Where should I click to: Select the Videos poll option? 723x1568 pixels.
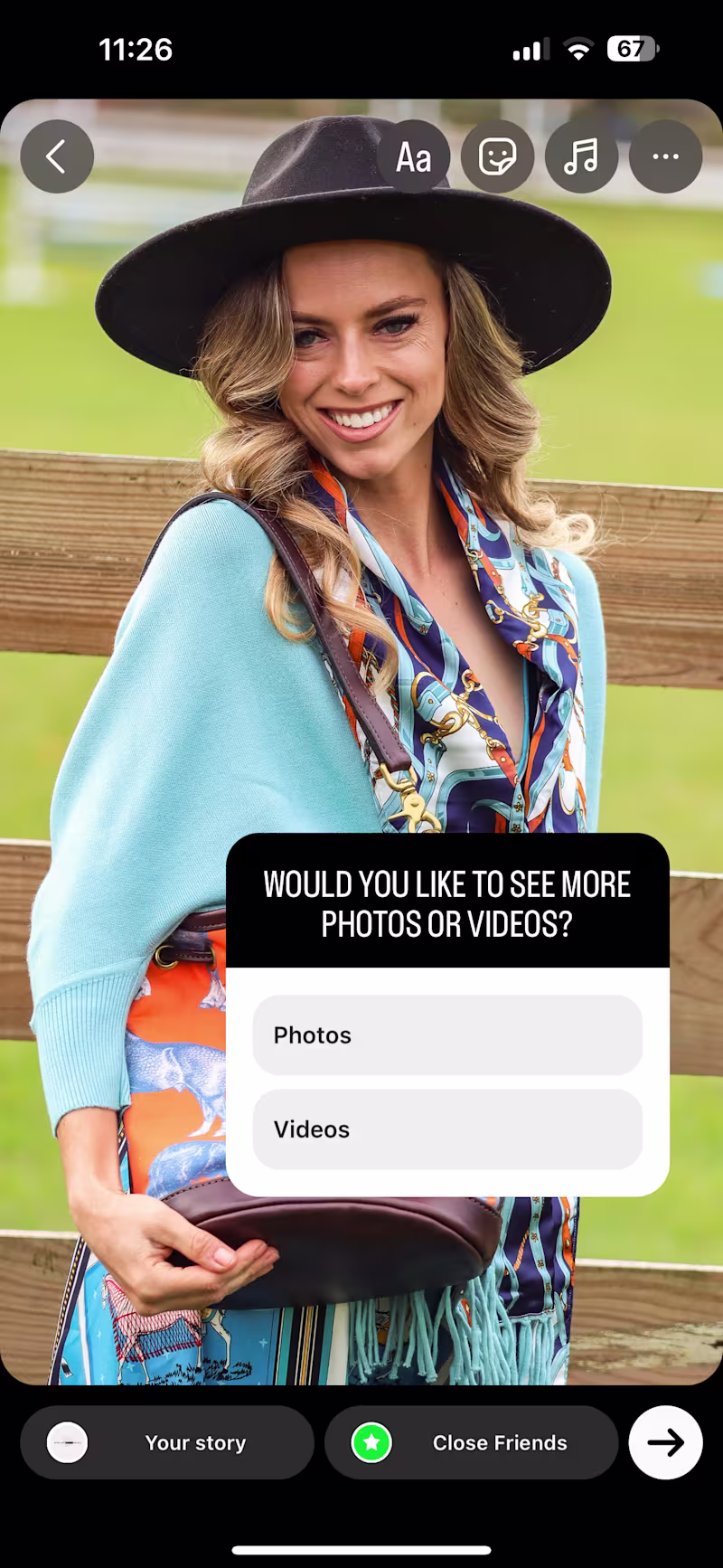446,1129
